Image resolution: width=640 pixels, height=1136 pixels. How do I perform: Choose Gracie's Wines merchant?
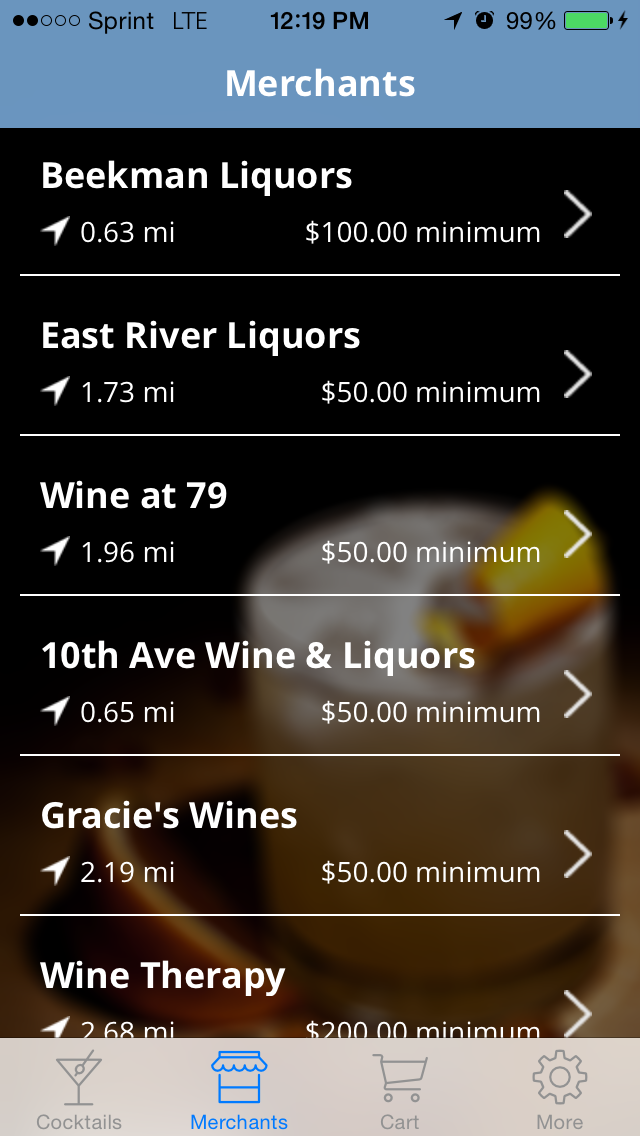tap(318, 844)
